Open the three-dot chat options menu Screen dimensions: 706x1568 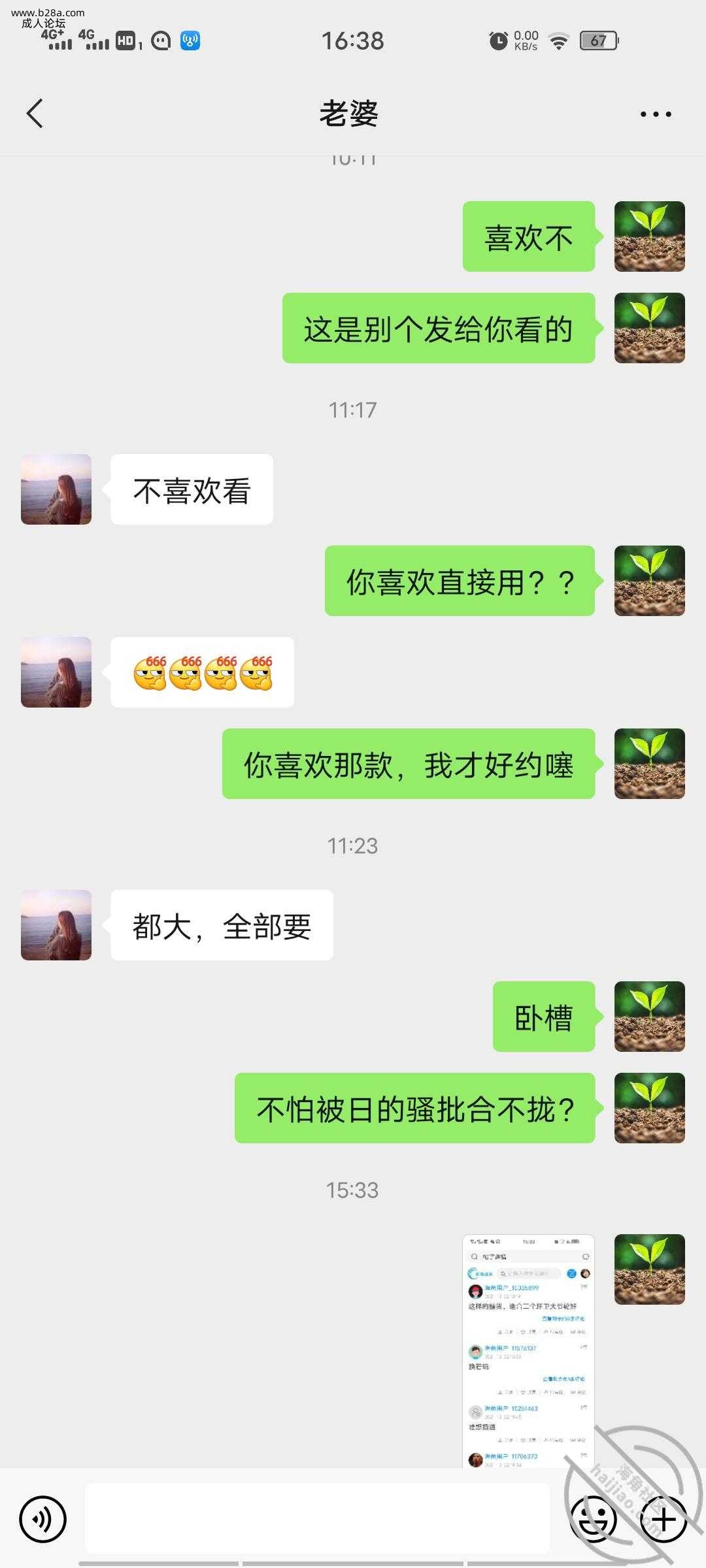point(655,114)
